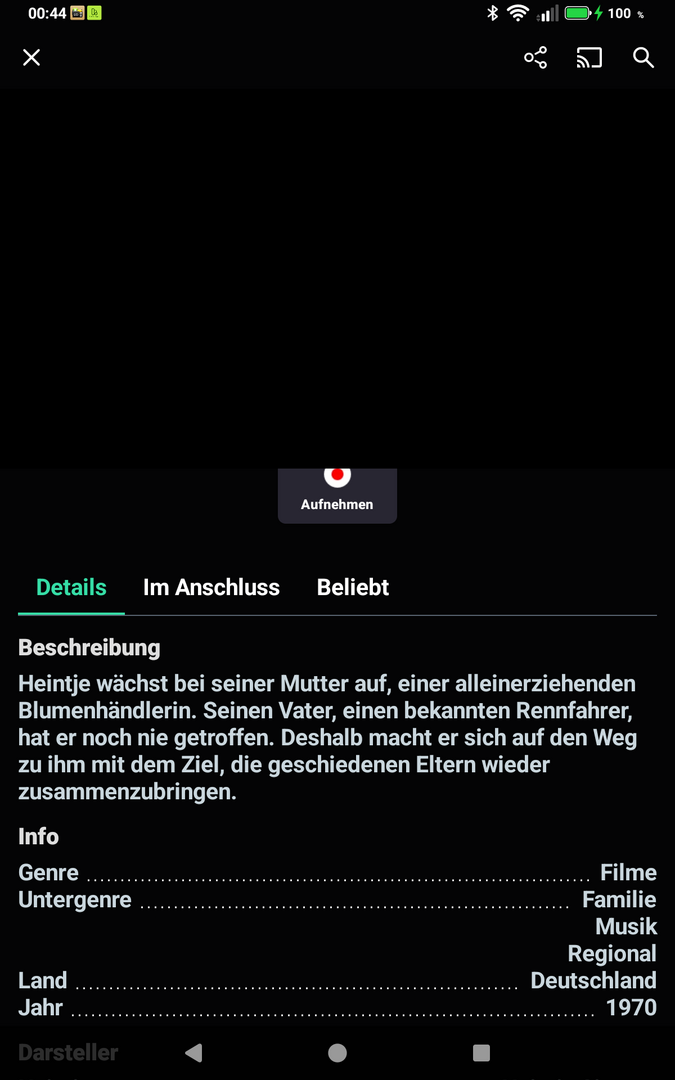The height and width of the screenshot is (1080, 675).
Task: Switch to the Im Anschluss tab
Action: [211, 588]
